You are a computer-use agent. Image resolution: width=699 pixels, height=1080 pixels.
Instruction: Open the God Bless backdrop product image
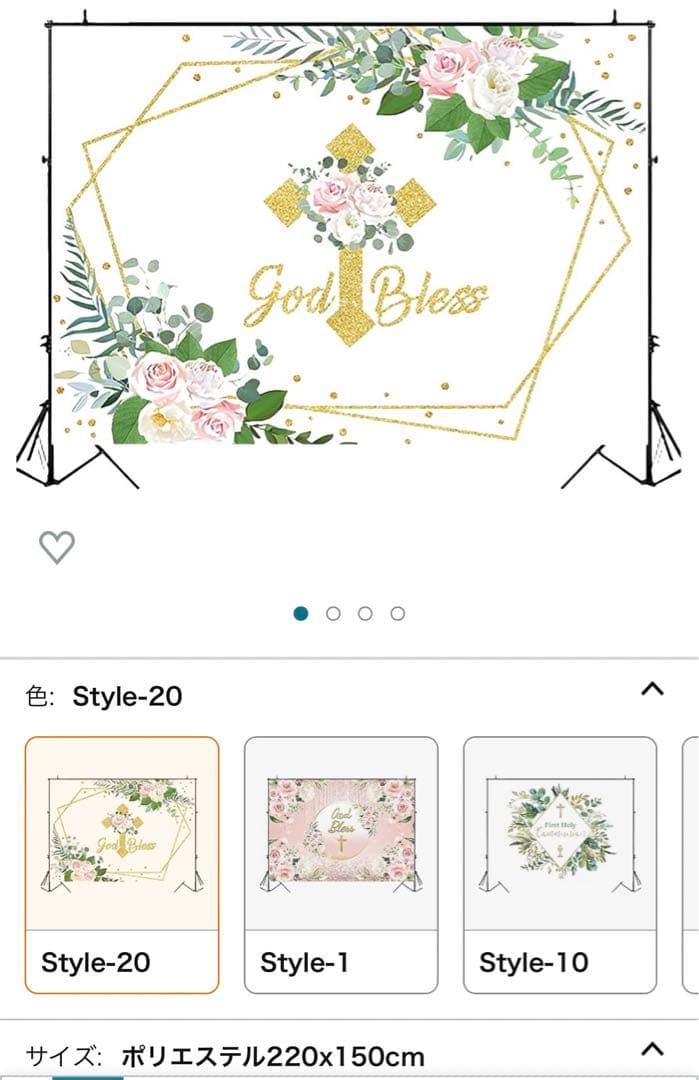[349, 250]
